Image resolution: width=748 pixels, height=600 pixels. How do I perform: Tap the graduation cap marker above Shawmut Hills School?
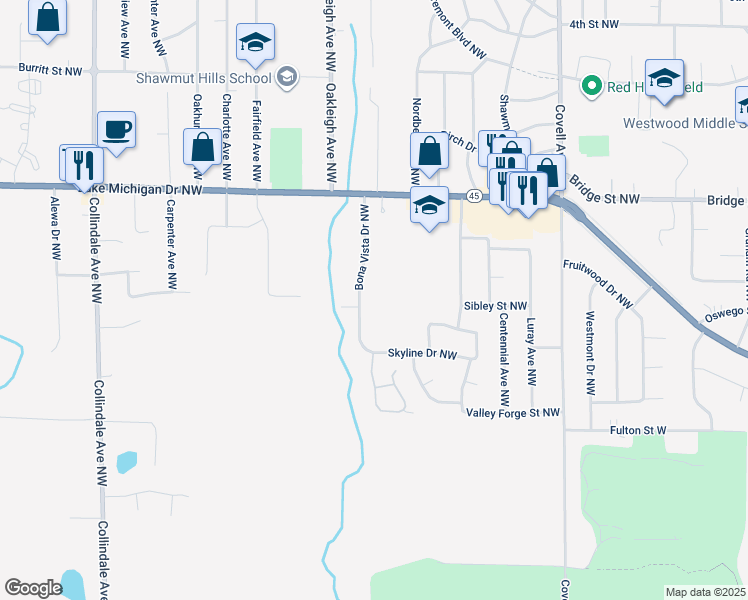(x=255, y=42)
